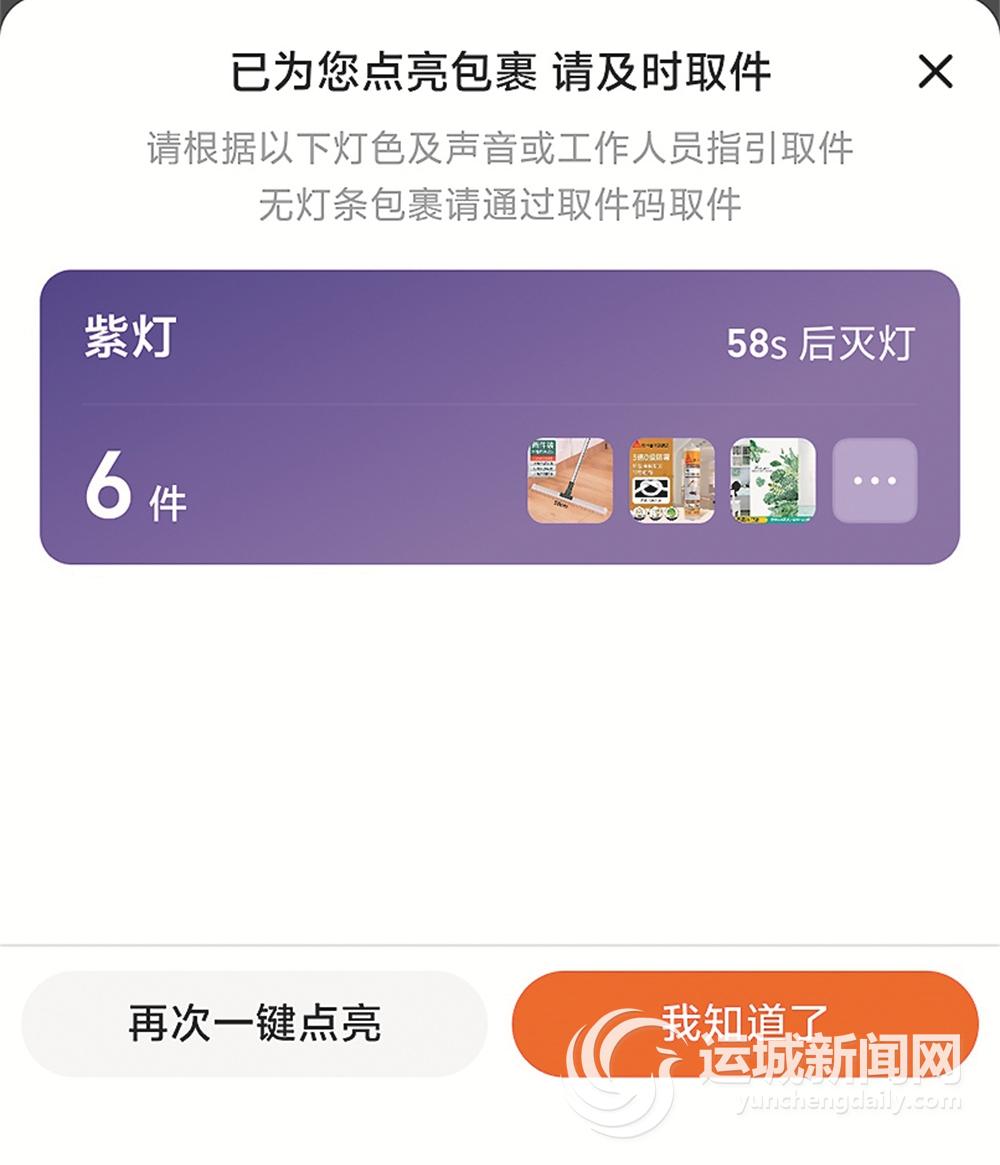1000x1165 pixels.
Task: Show more packages via the ellipsis tile
Action: click(875, 480)
